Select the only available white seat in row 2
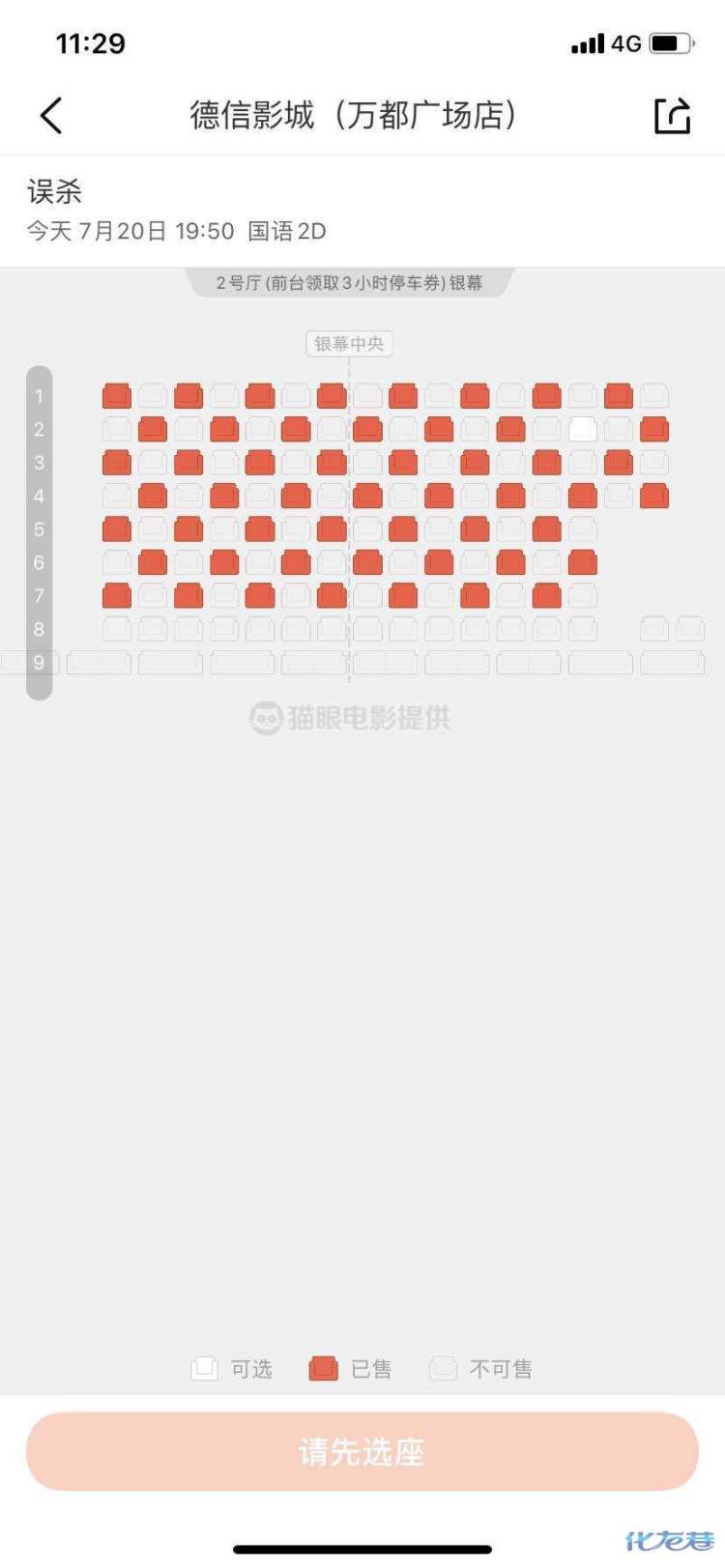Image resolution: width=725 pixels, height=1568 pixels. click(x=582, y=429)
